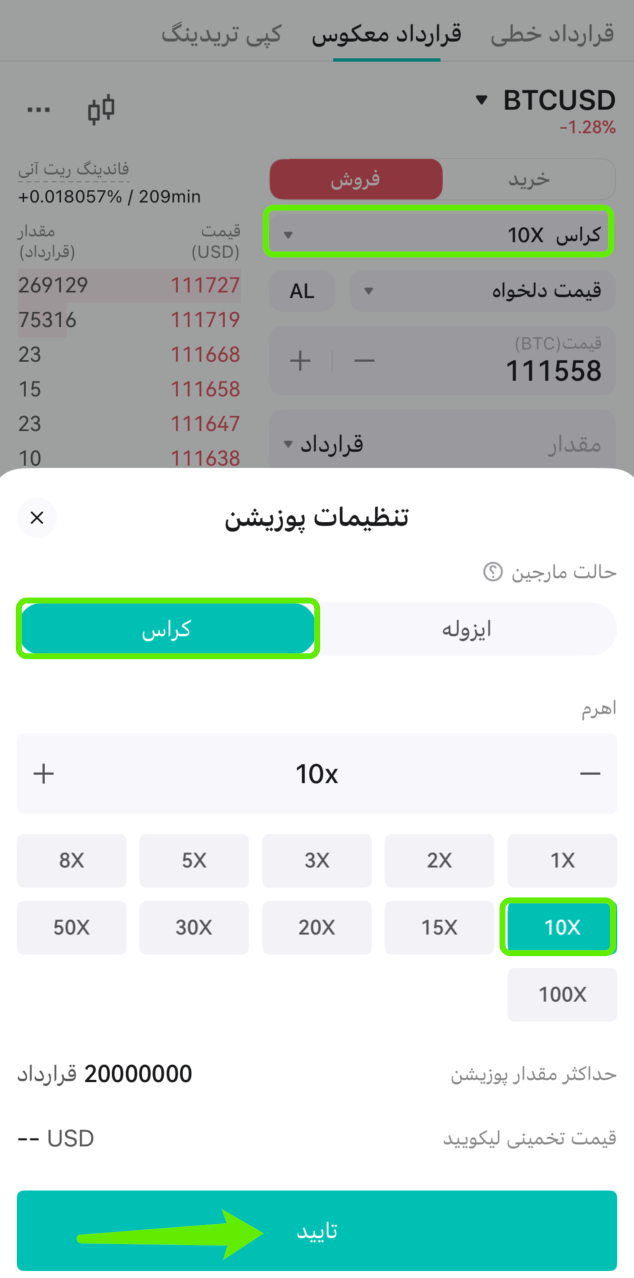Increase leverage with the plus button
This screenshot has height=1278, width=634.
pos(44,774)
